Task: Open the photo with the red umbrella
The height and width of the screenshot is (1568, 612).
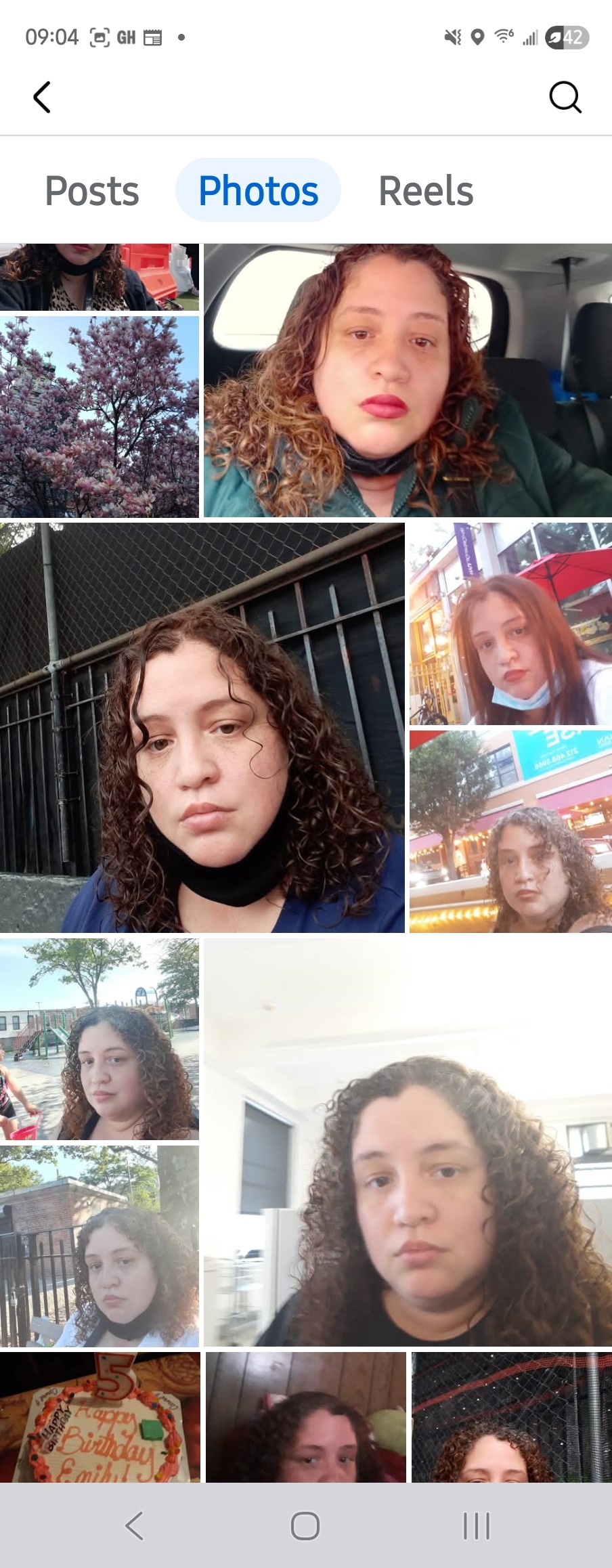Action: (x=510, y=624)
